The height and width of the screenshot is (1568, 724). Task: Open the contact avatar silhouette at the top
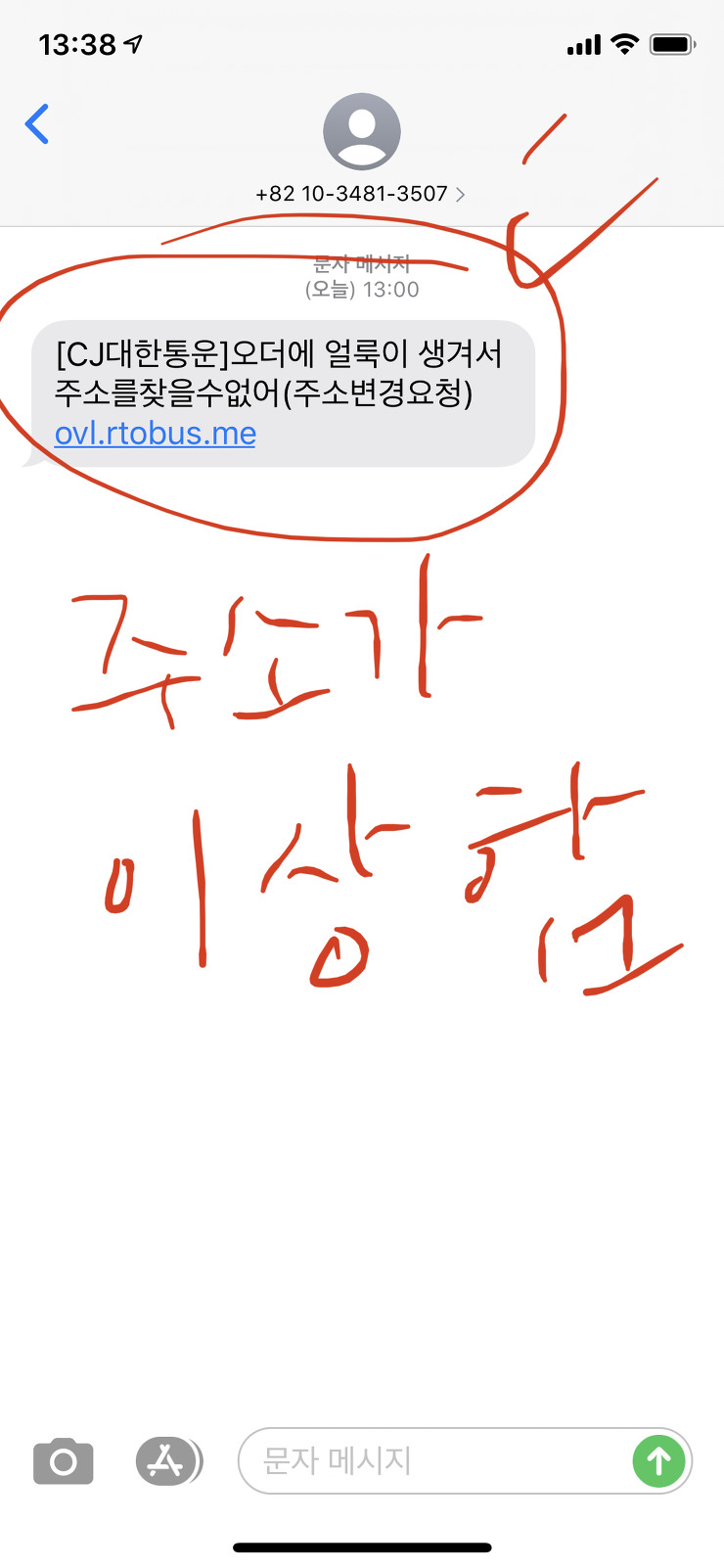[x=362, y=130]
